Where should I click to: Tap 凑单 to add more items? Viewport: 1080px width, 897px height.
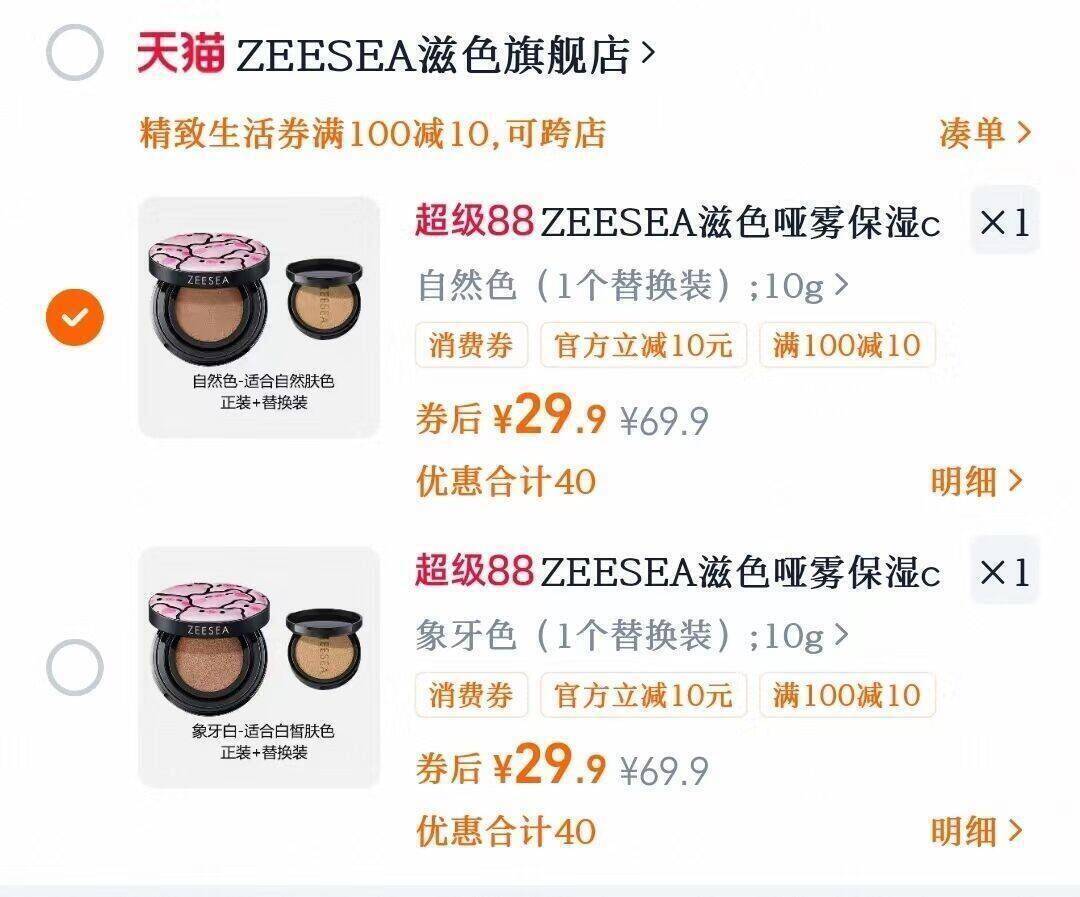pyautogui.click(x=983, y=133)
